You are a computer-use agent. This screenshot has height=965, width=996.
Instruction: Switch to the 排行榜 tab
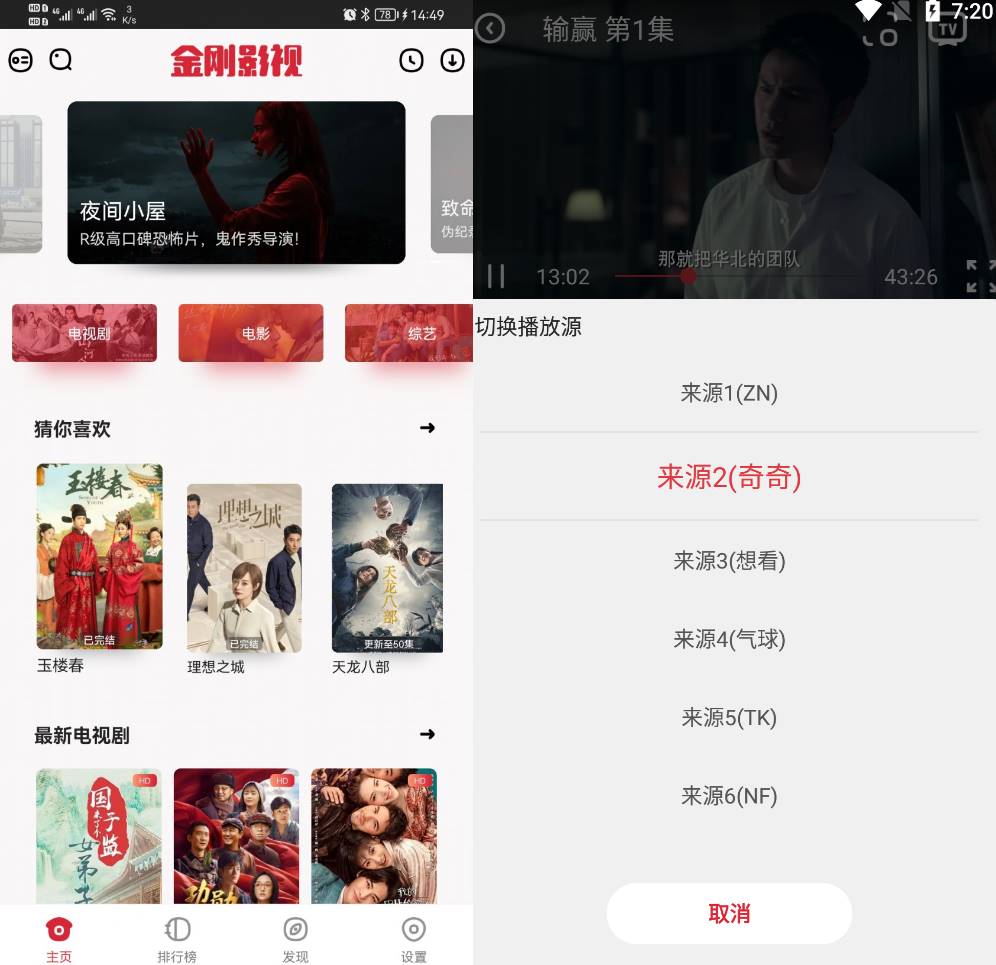click(x=177, y=939)
